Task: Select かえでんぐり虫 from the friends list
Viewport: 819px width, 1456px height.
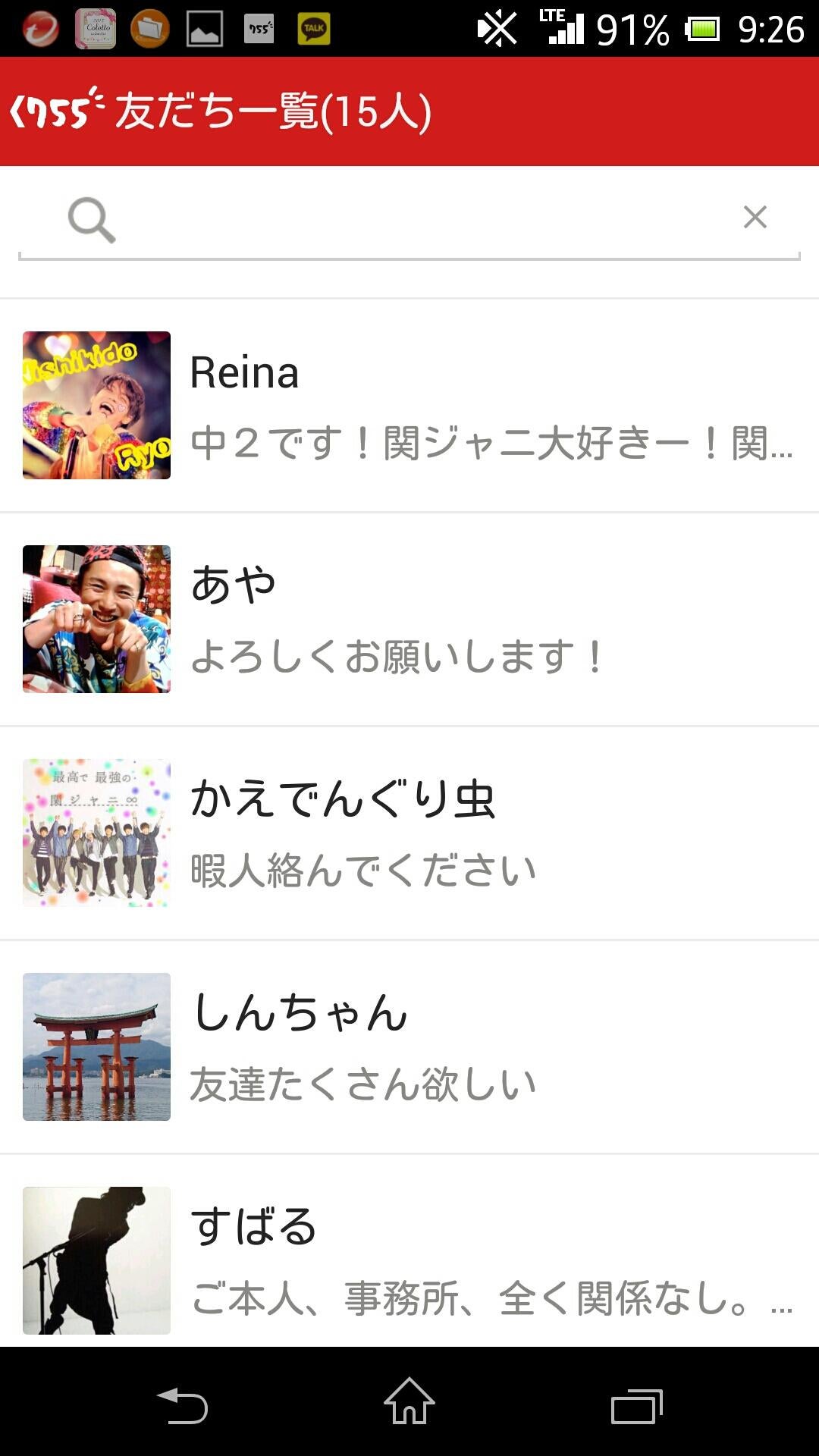Action: (409, 833)
